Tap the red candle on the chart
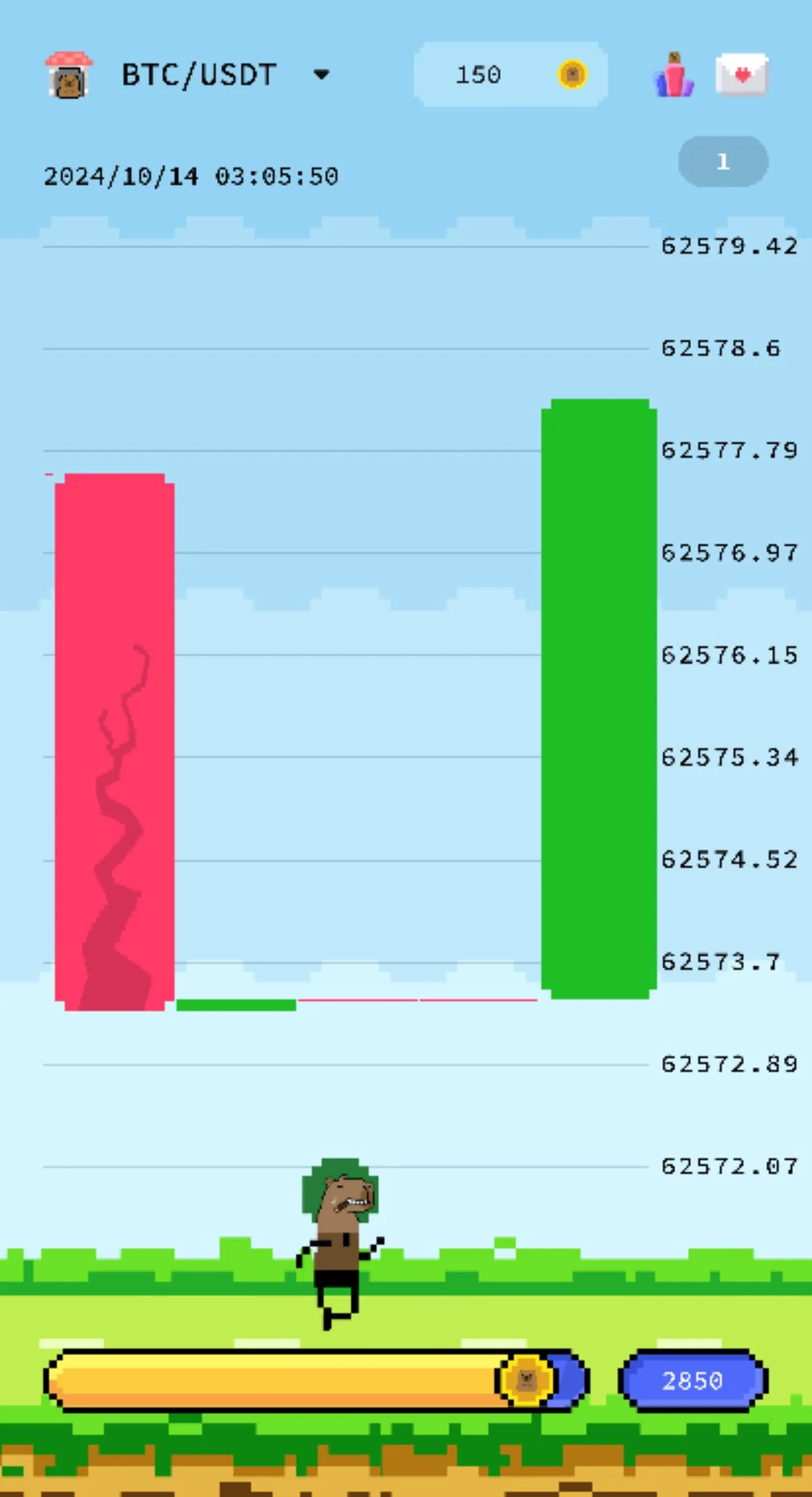 (x=114, y=742)
